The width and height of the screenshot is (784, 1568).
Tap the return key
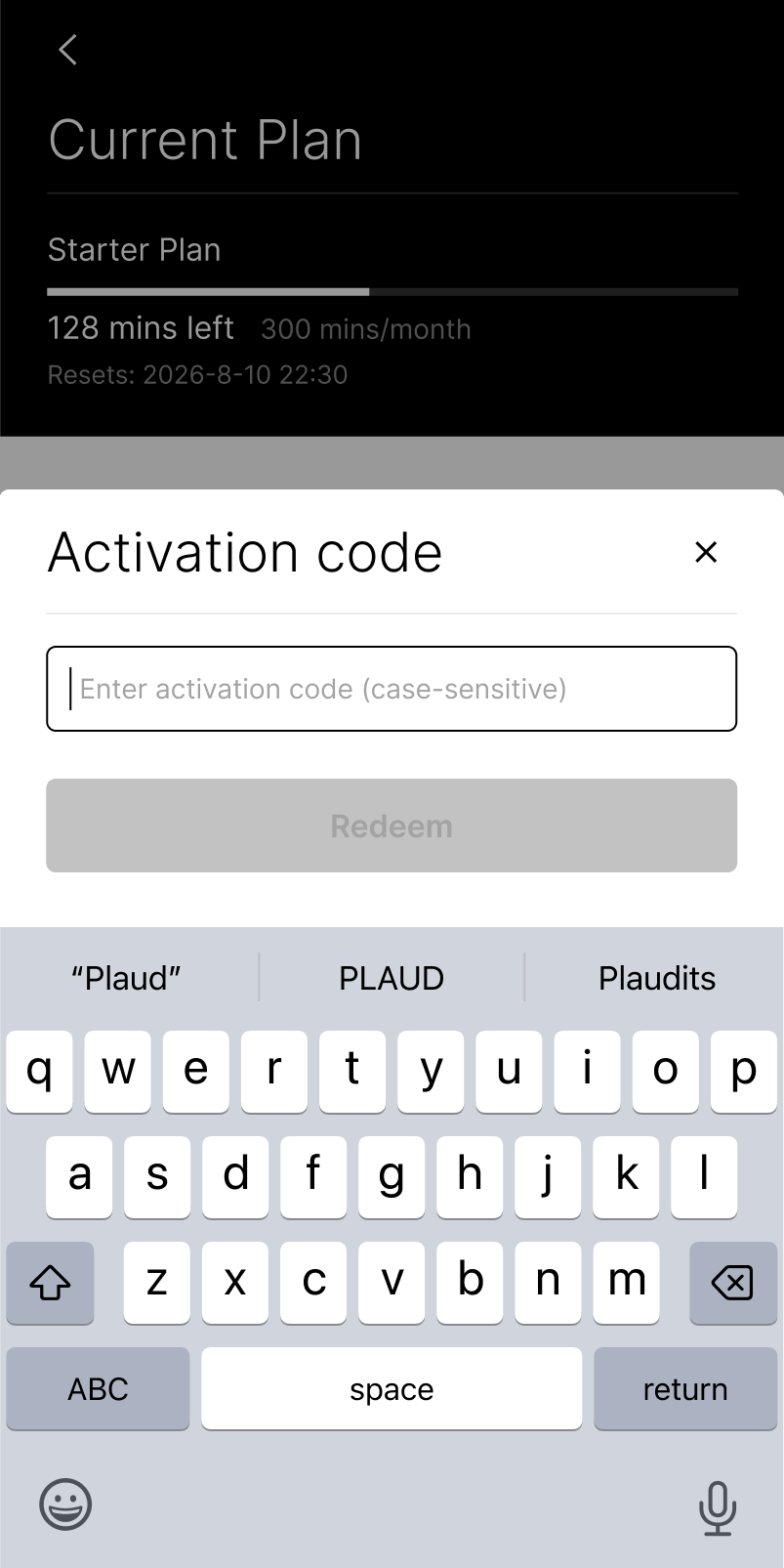click(x=684, y=1388)
